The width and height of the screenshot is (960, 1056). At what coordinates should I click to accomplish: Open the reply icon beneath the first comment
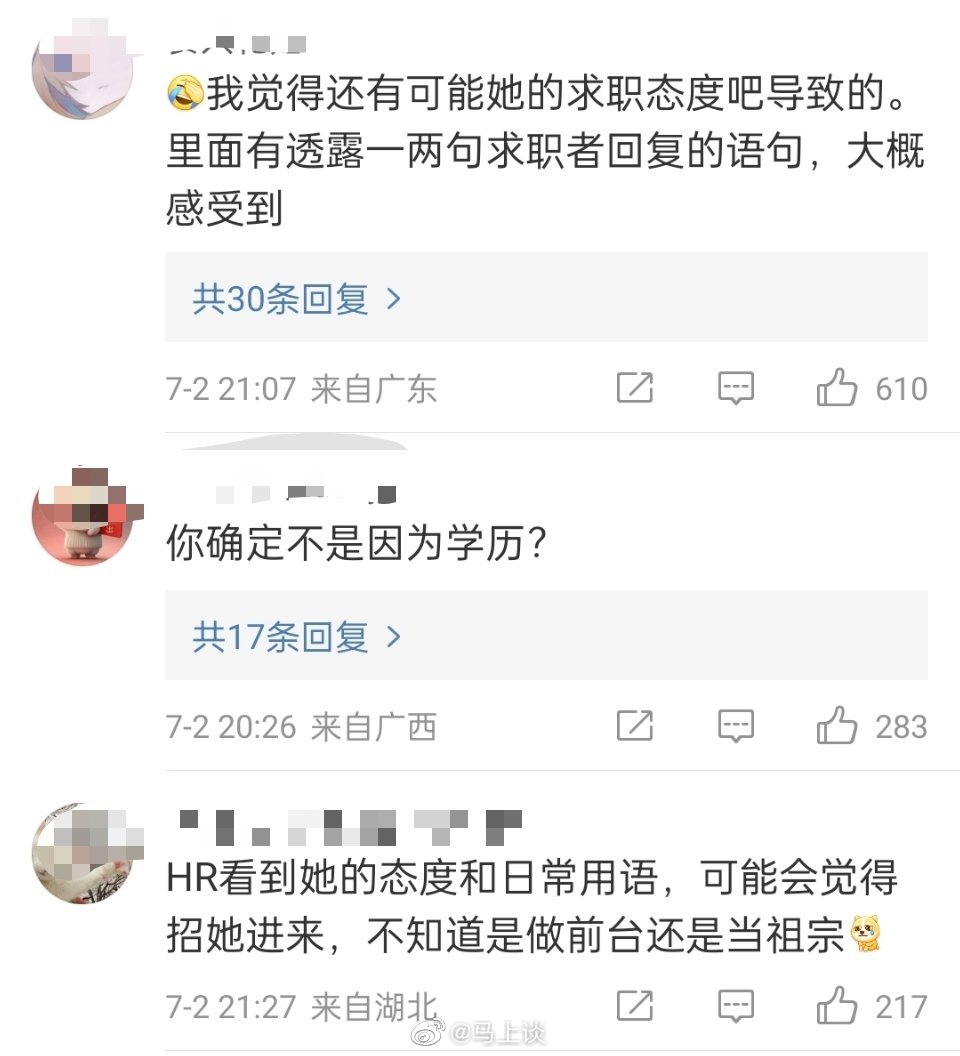[735, 388]
